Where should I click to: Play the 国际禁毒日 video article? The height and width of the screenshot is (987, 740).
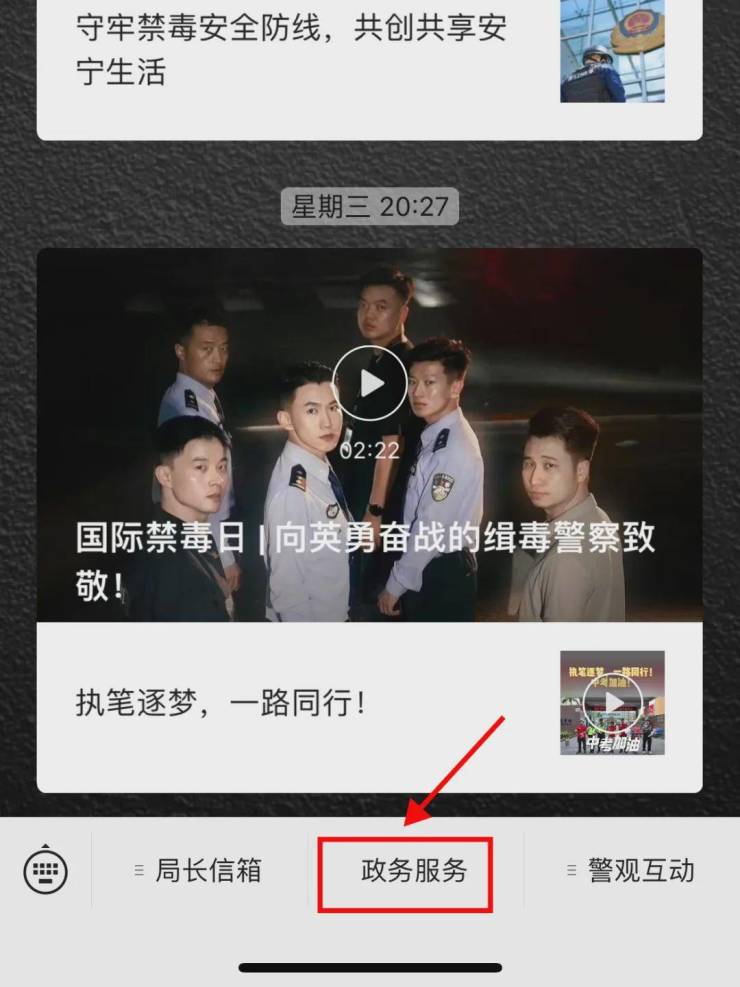point(370,384)
